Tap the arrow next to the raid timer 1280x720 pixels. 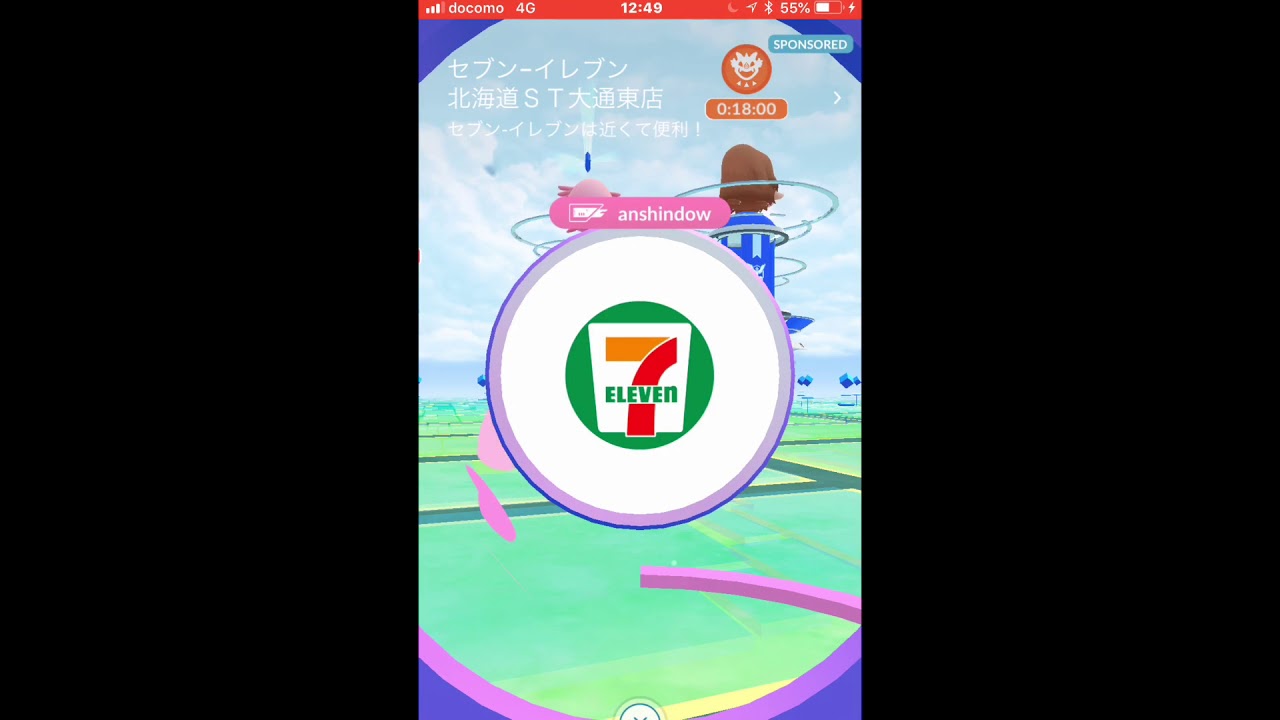(x=837, y=98)
